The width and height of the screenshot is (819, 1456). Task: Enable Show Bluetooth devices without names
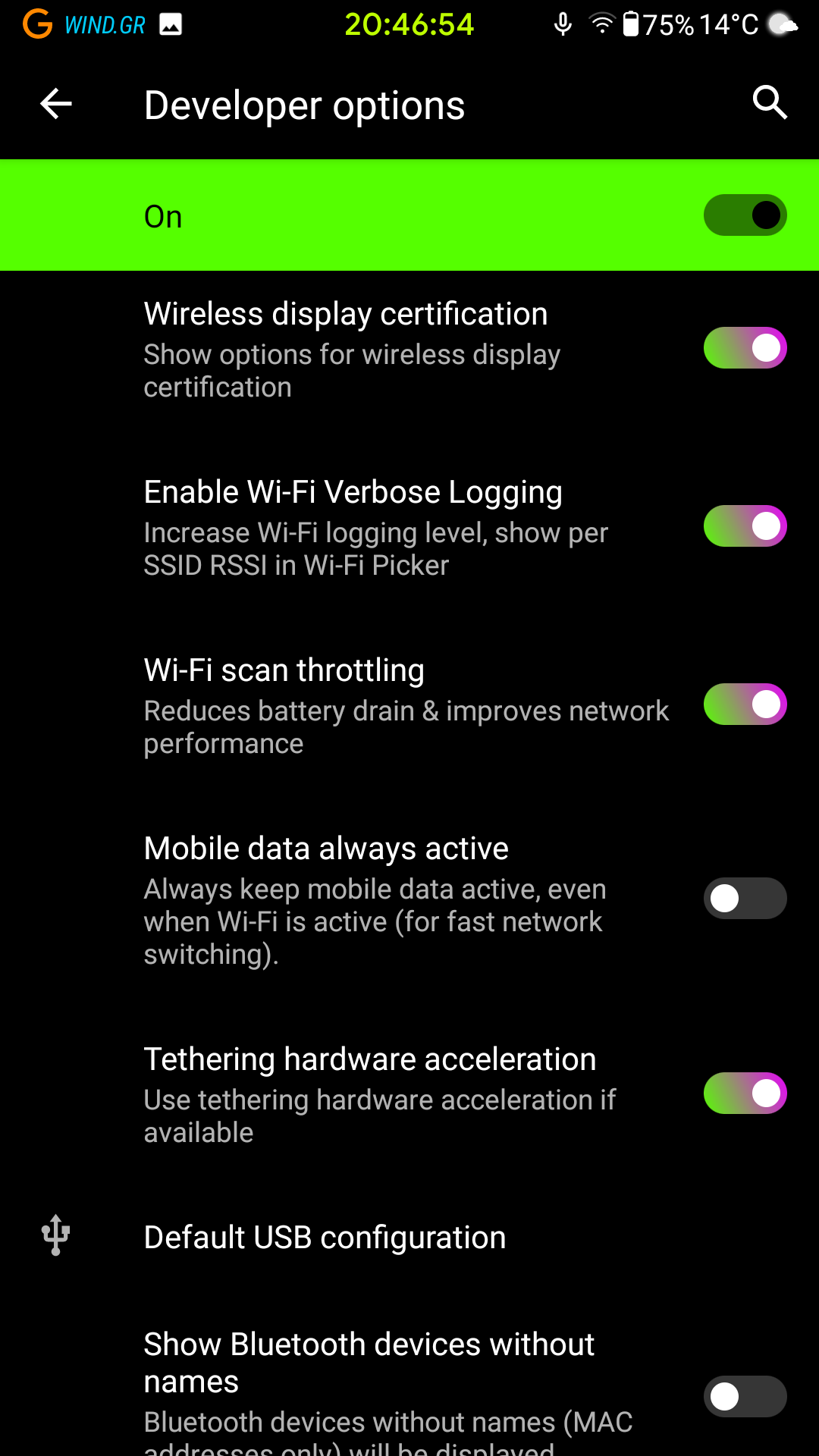pyautogui.click(x=745, y=1396)
